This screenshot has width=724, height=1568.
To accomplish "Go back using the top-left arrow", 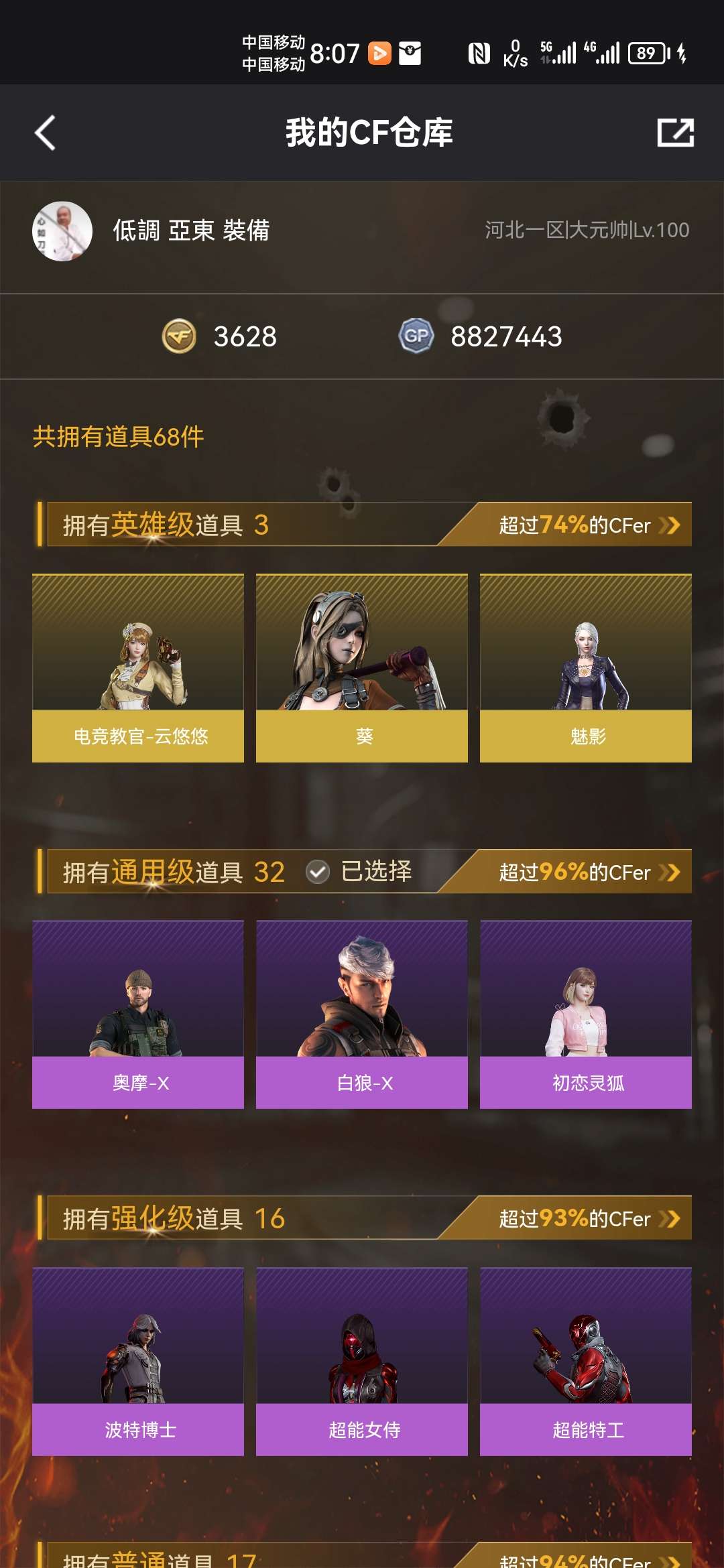I will pyautogui.click(x=45, y=133).
